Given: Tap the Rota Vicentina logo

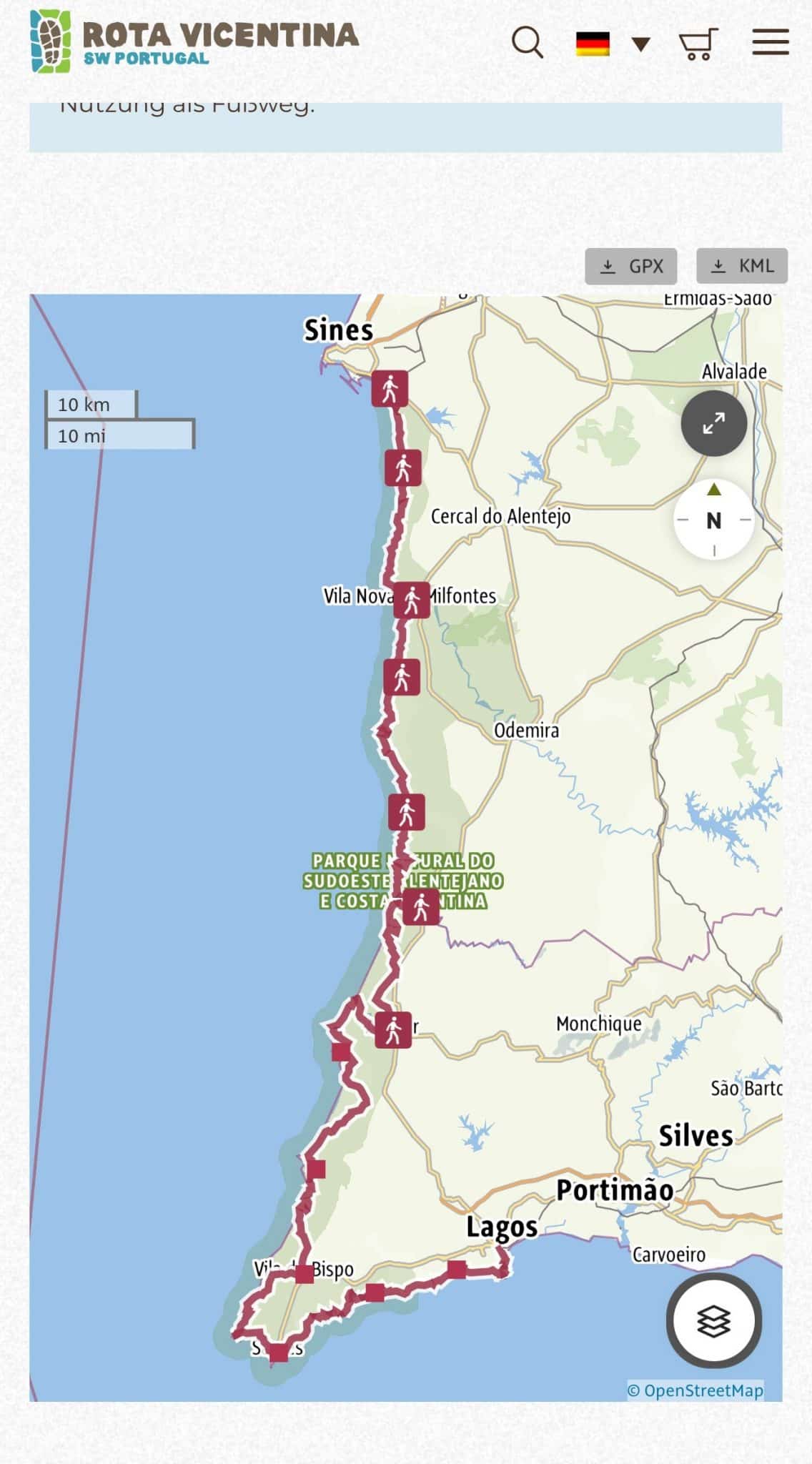Looking at the screenshot, I should pyautogui.click(x=194, y=42).
